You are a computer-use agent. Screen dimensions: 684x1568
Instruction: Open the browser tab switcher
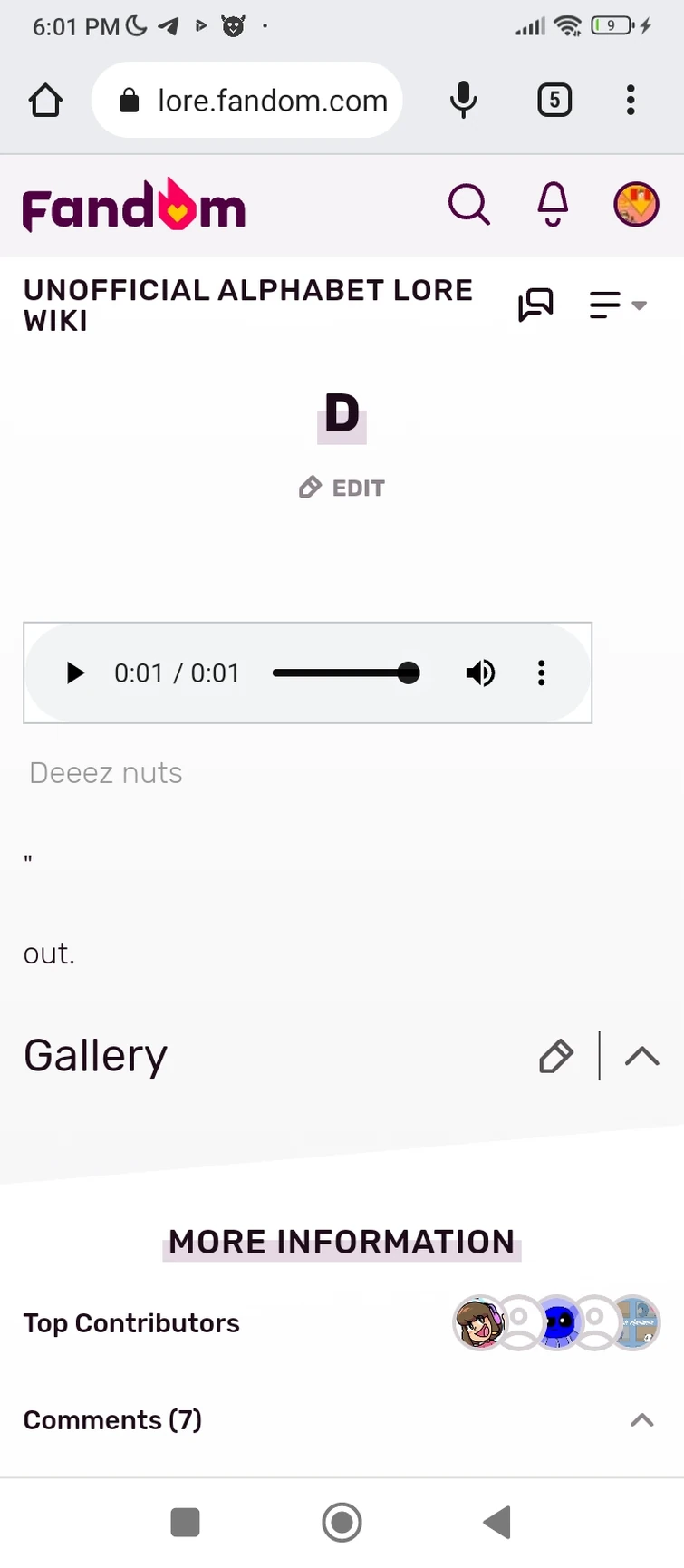[x=554, y=100]
